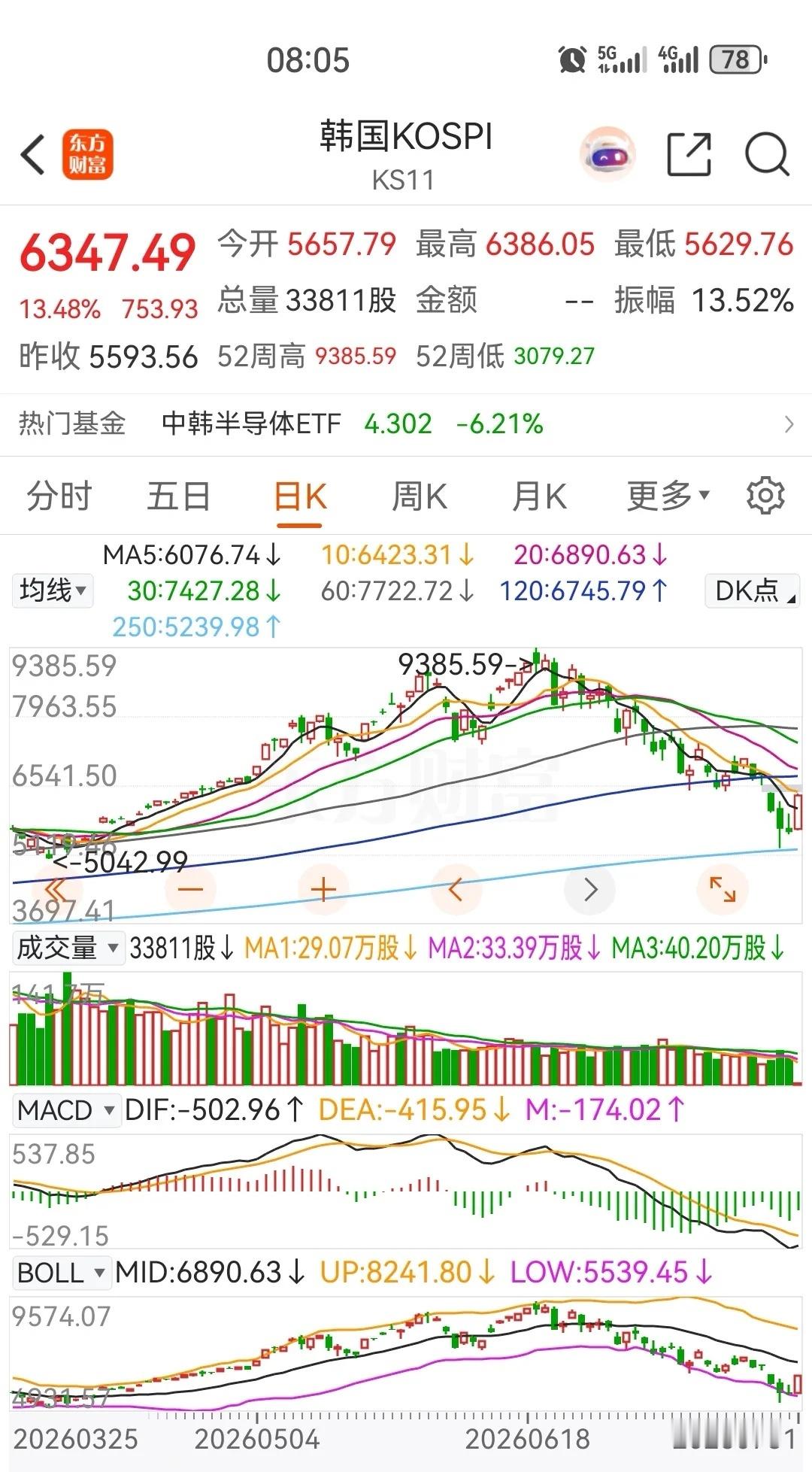Viewport: 812px width, 1472px height.
Task: Expand the 更多 chart period dropdown
Action: coord(668,496)
